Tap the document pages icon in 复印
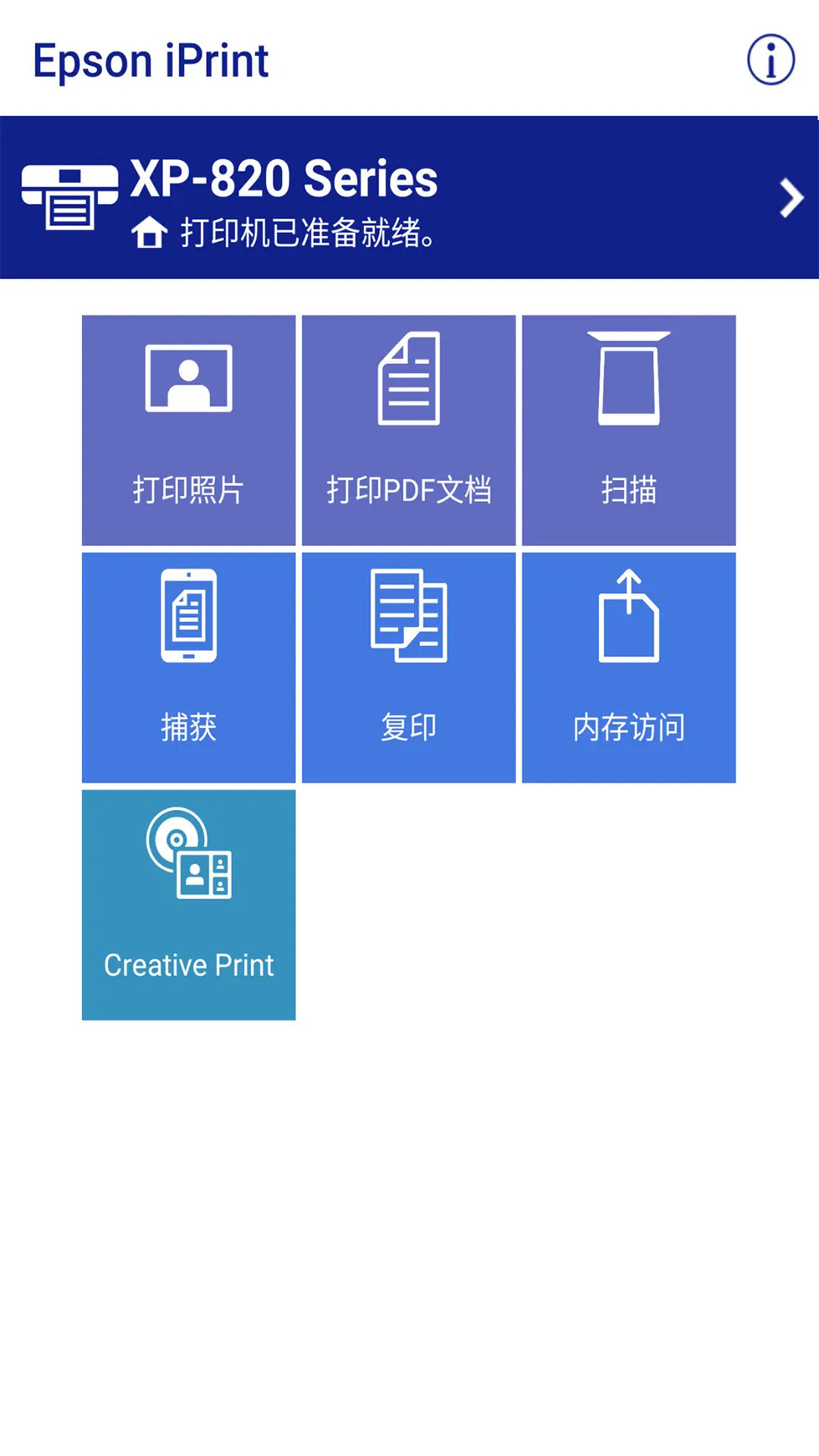This screenshot has height=1456, width=819. pyautogui.click(x=408, y=617)
